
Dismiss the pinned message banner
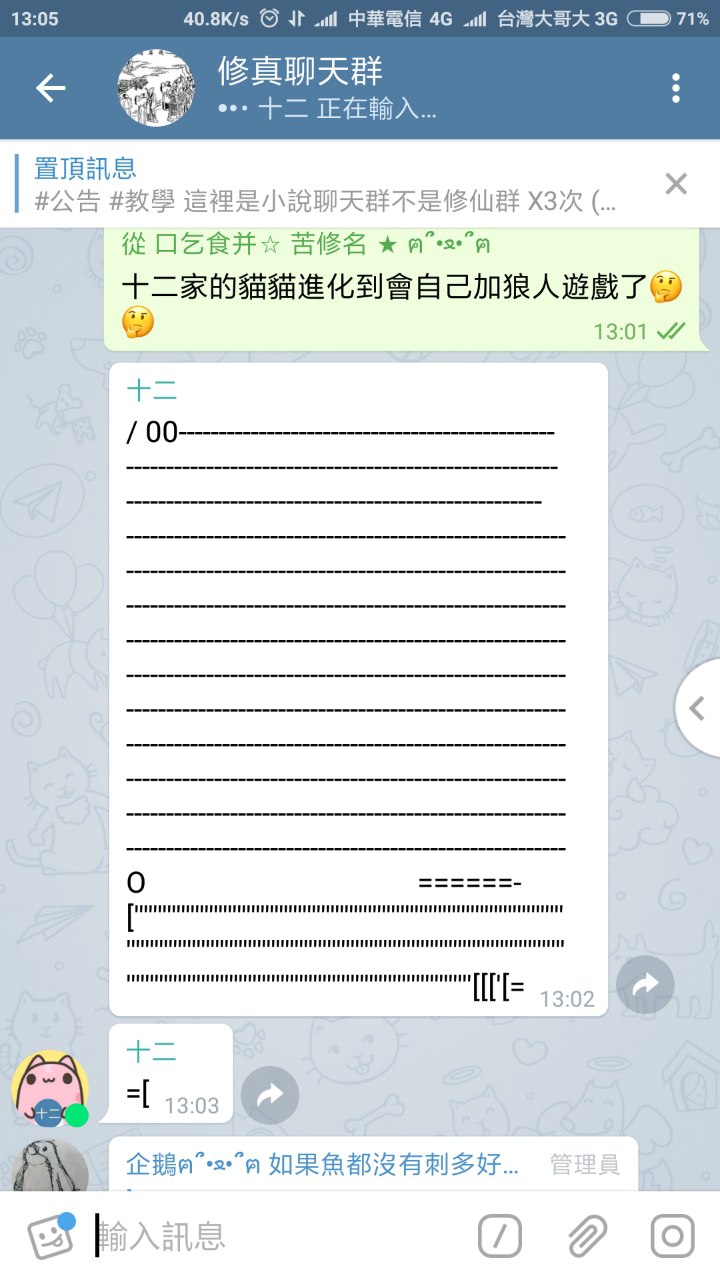pyautogui.click(x=676, y=184)
